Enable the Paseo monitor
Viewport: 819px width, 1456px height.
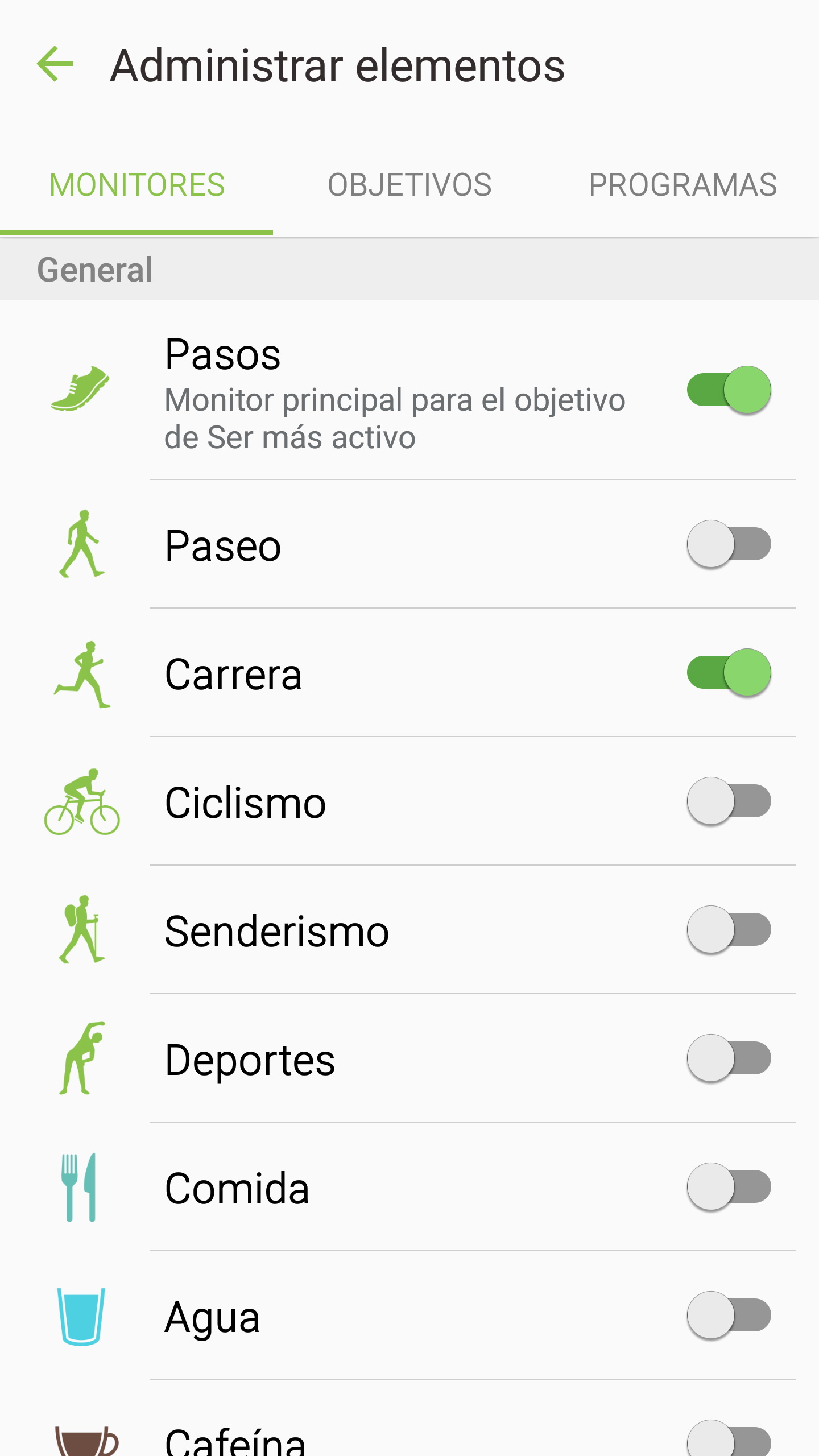(x=729, y=544)
